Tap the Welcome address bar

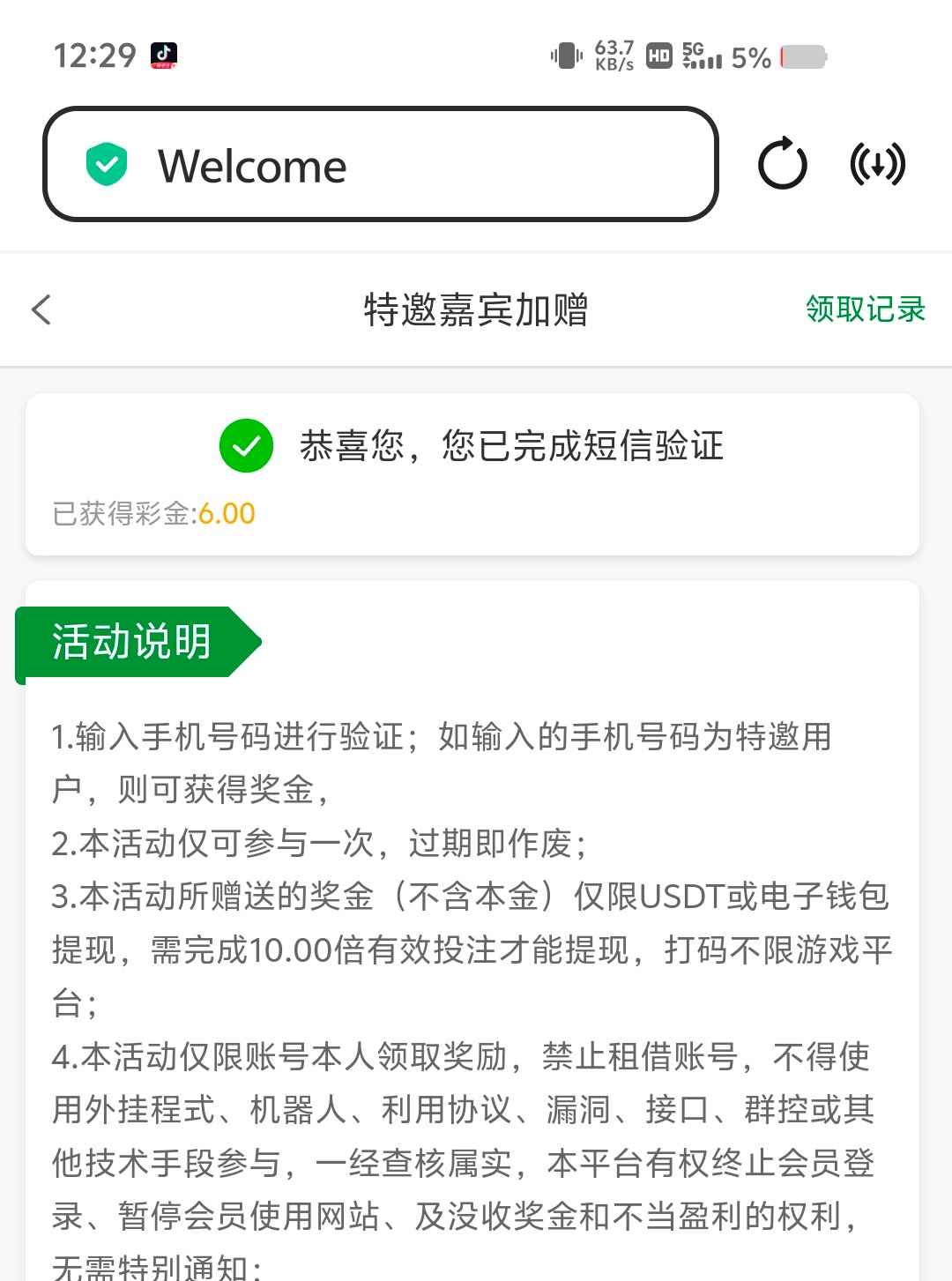coord(380,165)
